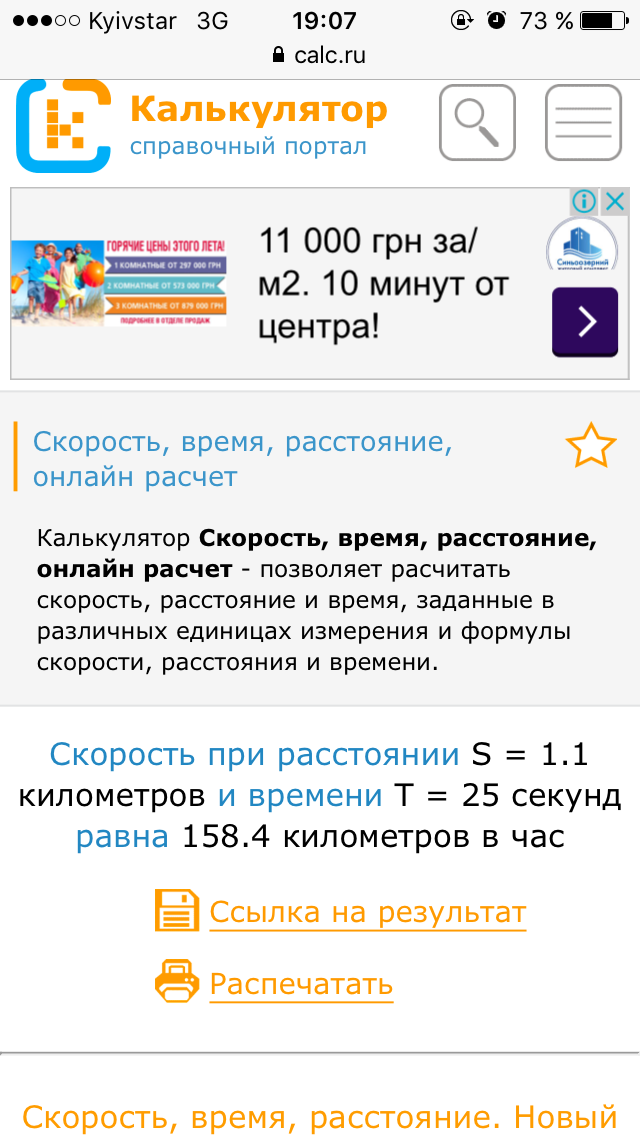Open the ad info icon
This screenshot has width=640, height=1136.
(585, 201)
